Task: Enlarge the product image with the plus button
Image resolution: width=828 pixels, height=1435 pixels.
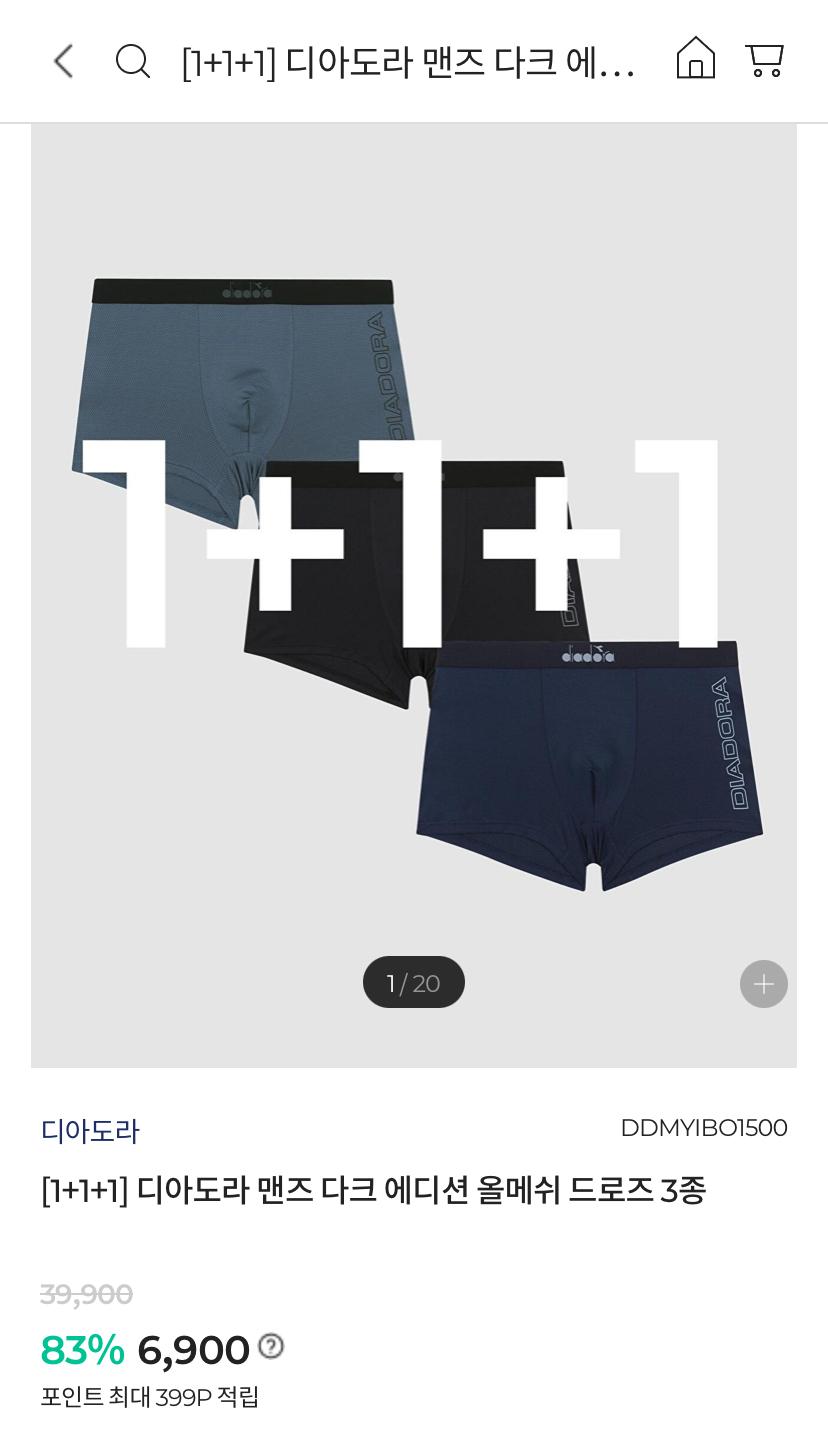Action: point(763,984)
